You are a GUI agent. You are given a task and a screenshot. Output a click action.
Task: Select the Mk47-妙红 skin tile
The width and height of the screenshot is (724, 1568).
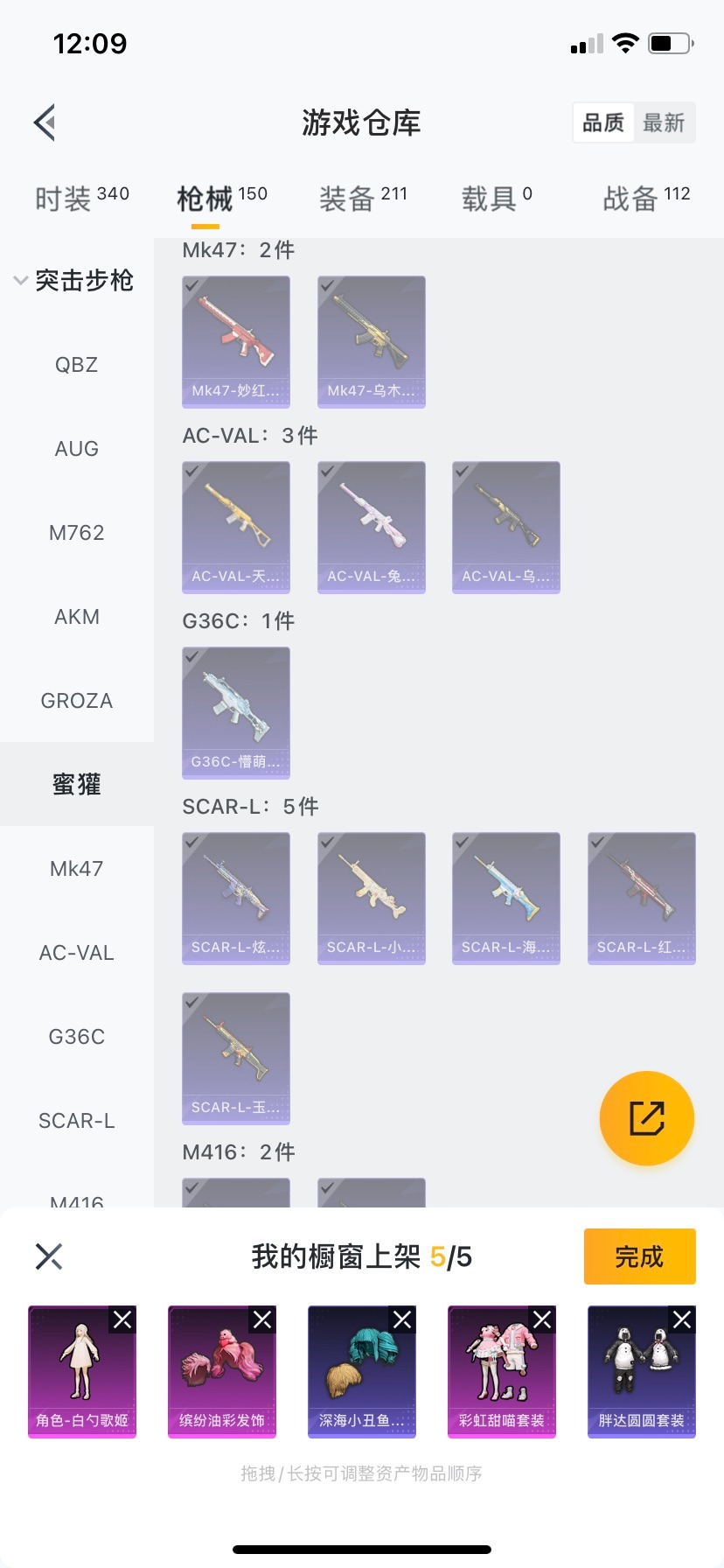[x=236, y=341]
